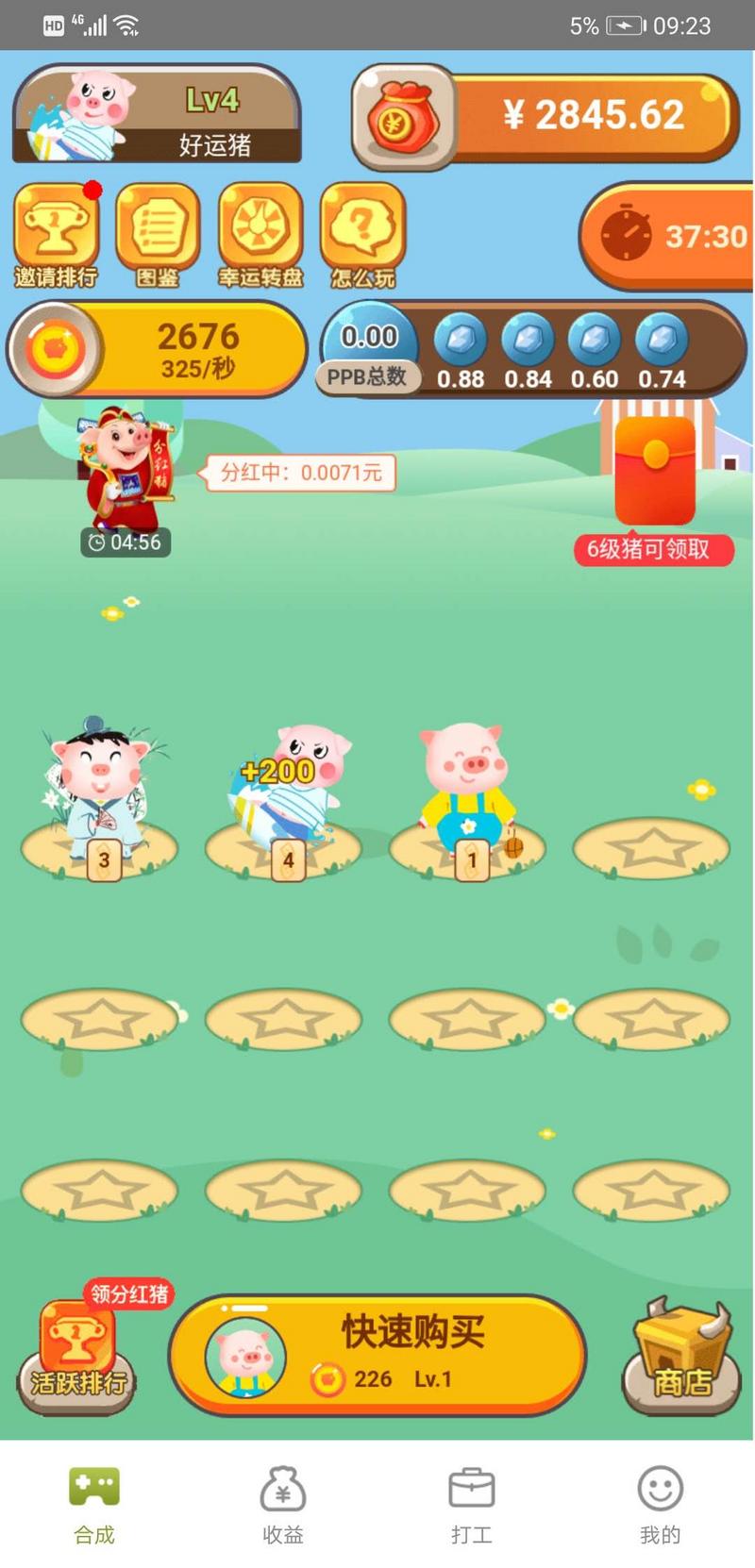Tap the ¥2845.62 money bag balance
The width and height of the screenshot is (755, 1568).
(545, 116)
